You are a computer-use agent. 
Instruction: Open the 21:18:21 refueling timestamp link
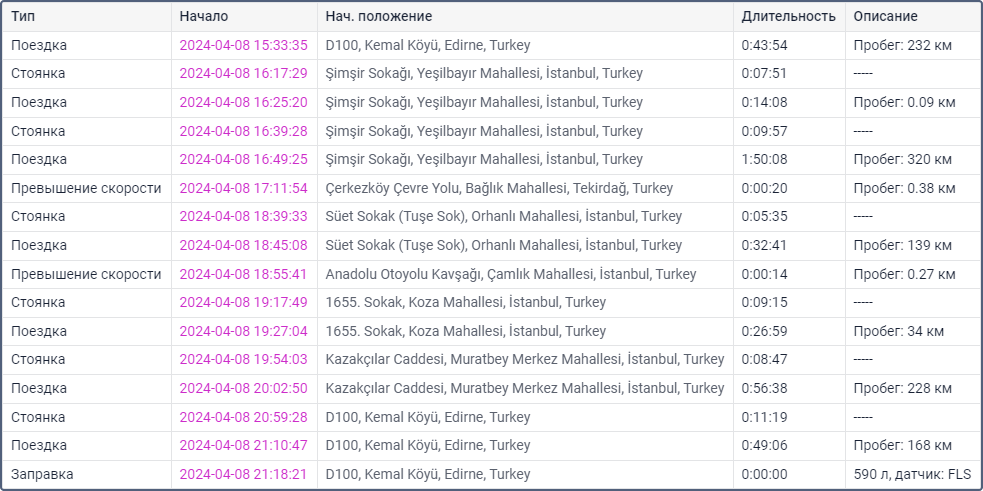243,474
